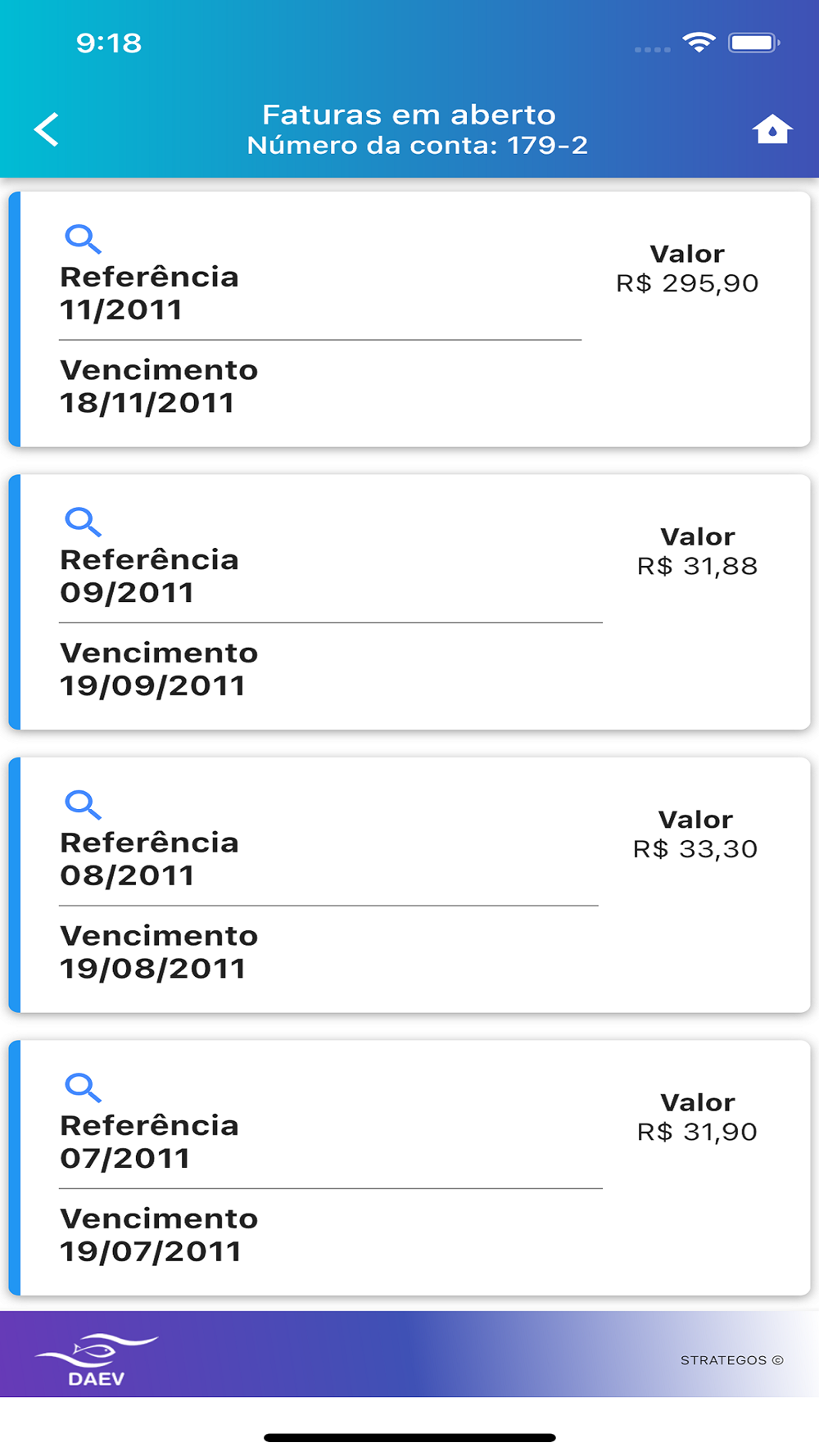Tap magnifier on the 09/2011 invoice

coord(83,522)
